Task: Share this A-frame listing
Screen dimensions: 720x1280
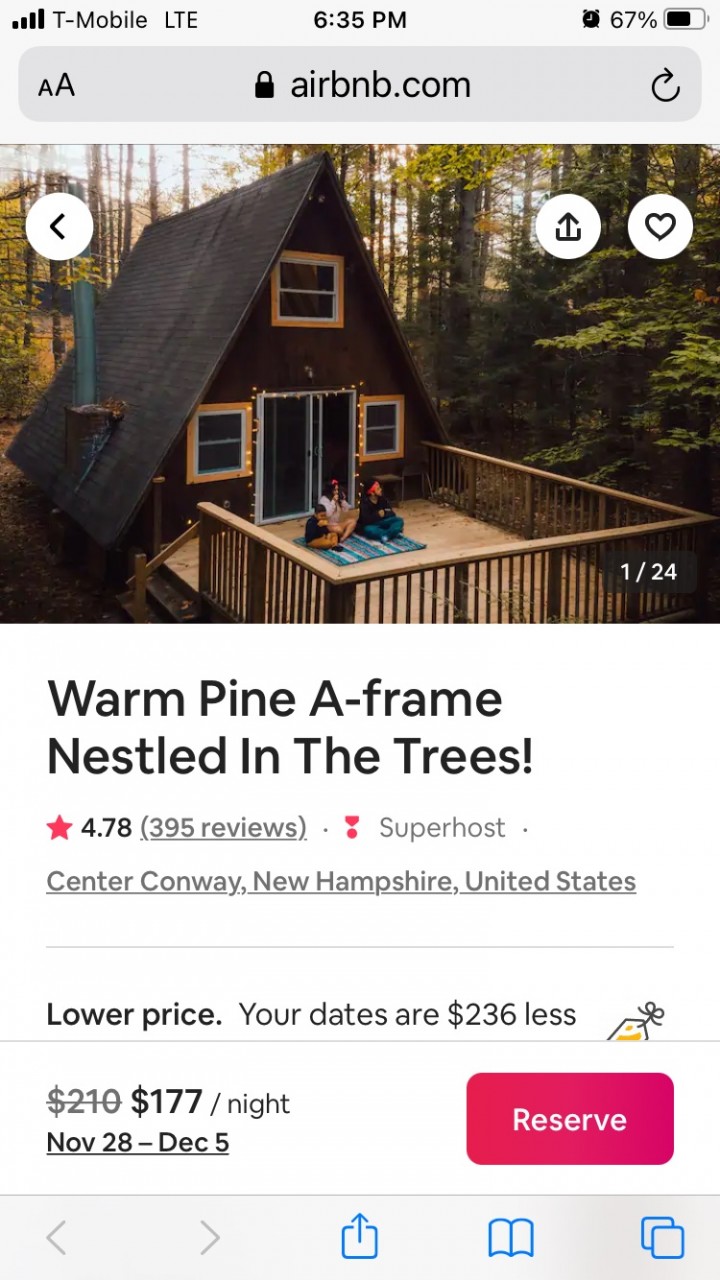Action: pyautogui.click(x=568, y=227)
